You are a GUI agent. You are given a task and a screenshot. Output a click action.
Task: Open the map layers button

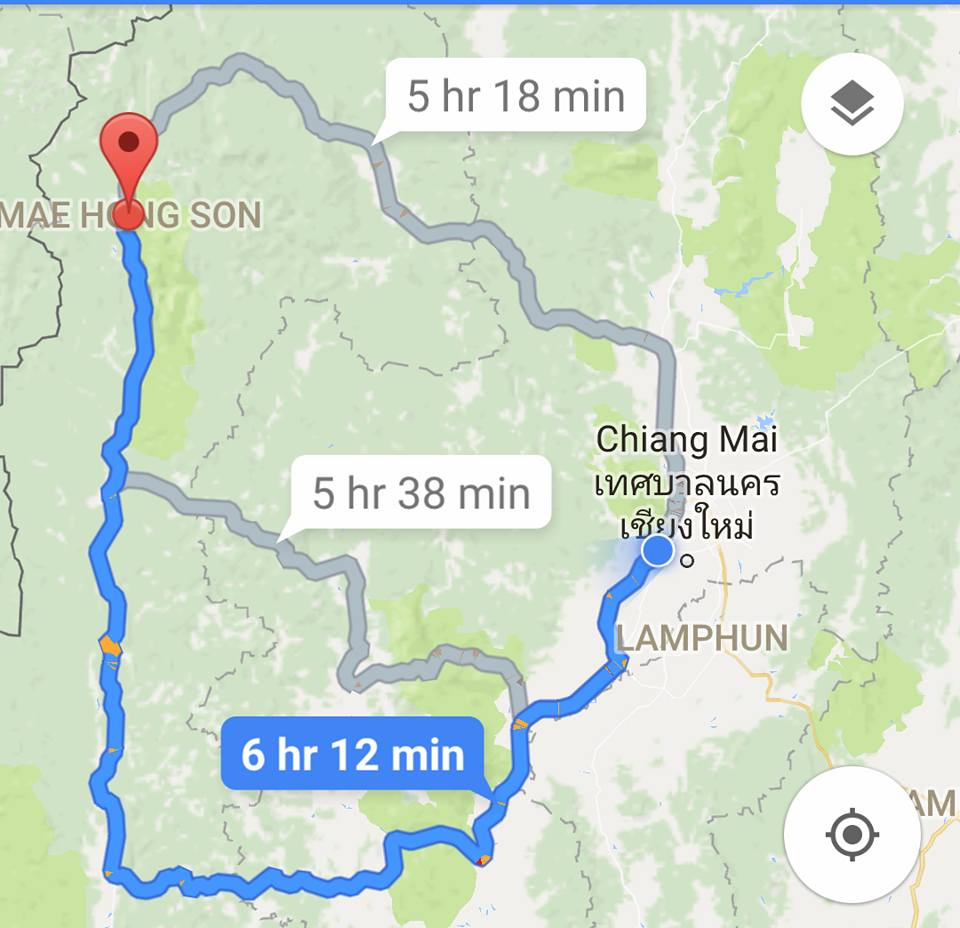(x=852, y=104)
